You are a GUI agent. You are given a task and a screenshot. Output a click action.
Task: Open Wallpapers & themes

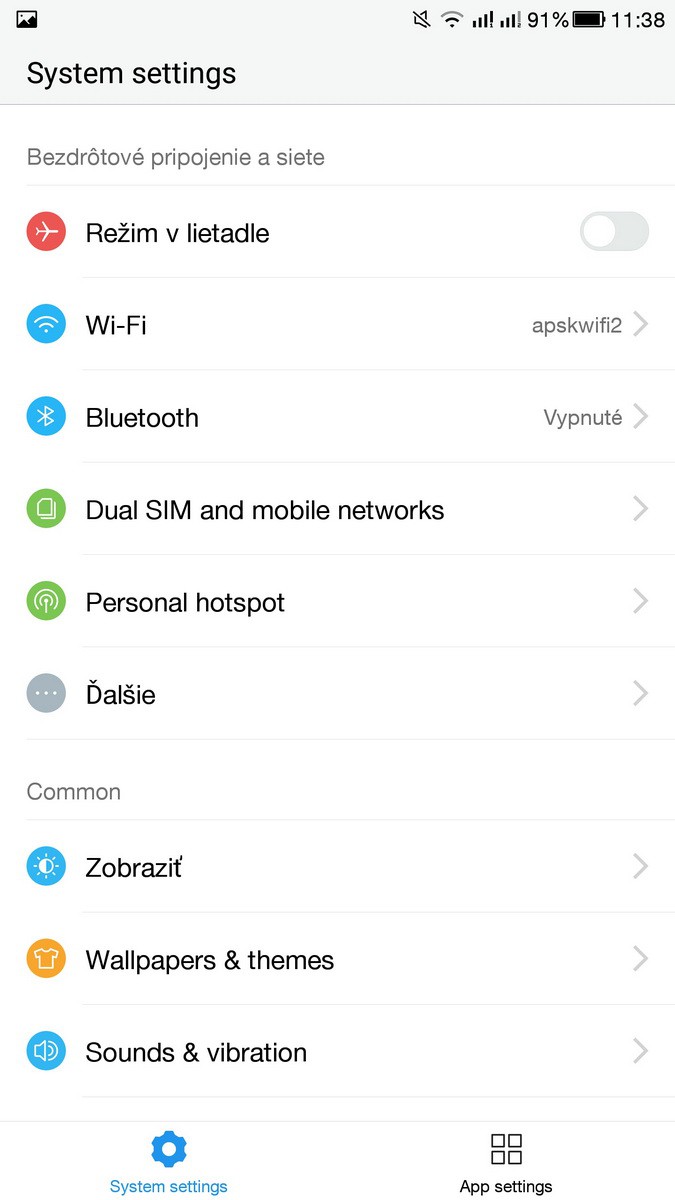pyautogui.click(x=337, y=960)
